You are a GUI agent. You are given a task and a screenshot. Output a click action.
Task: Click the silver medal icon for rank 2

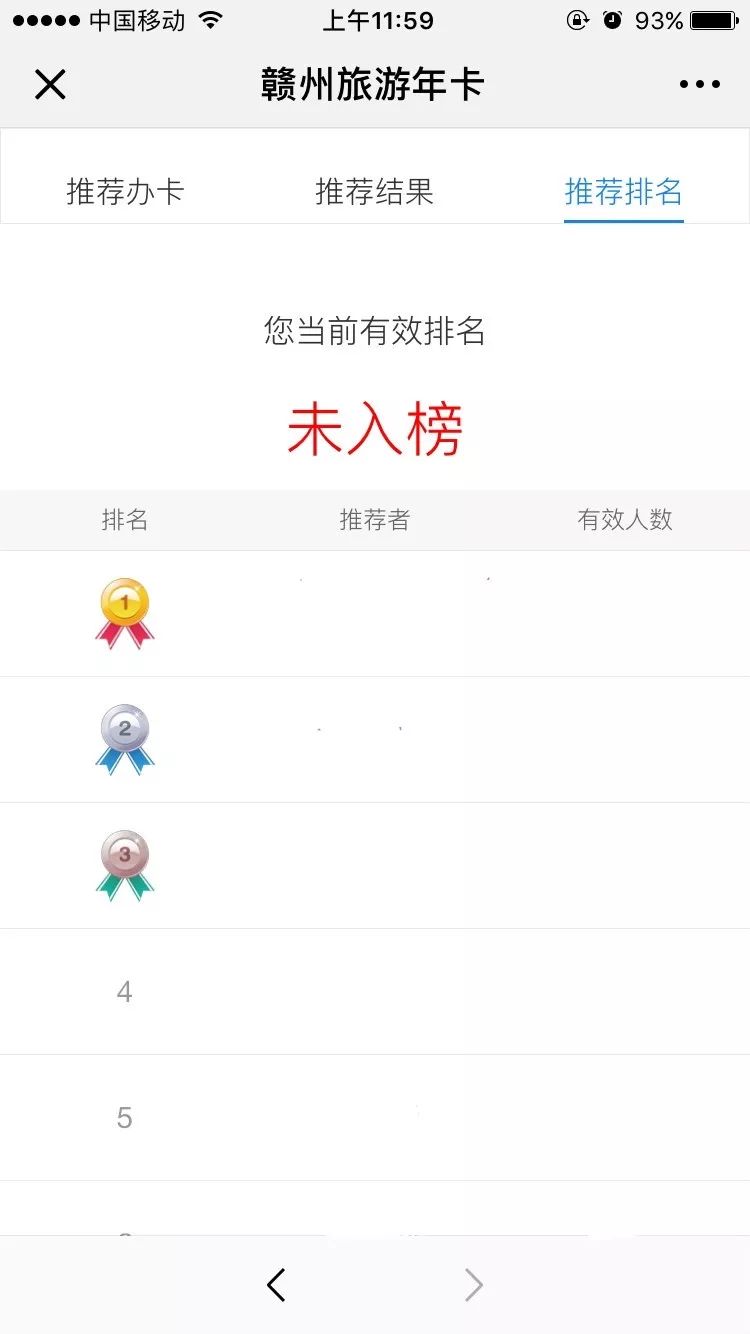pos(123,738)
